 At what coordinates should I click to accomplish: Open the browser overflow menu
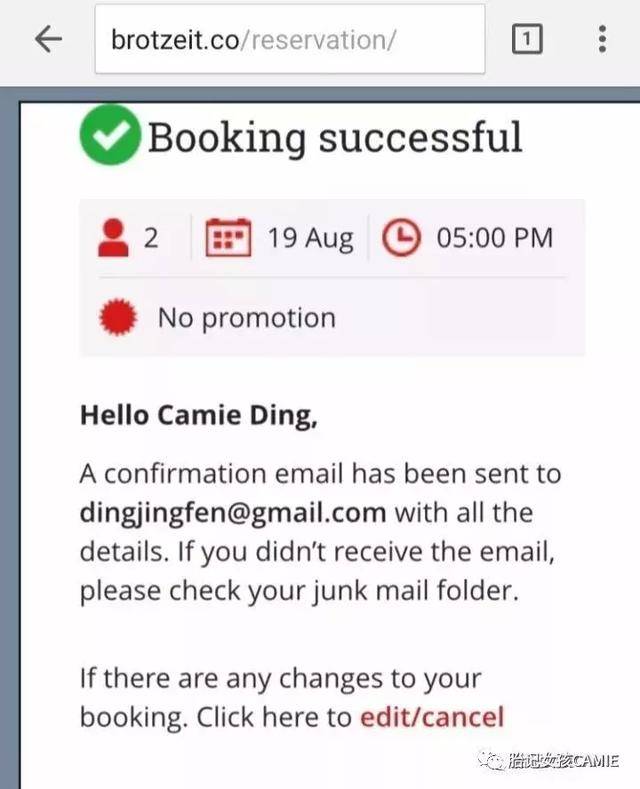pos(601,39)
